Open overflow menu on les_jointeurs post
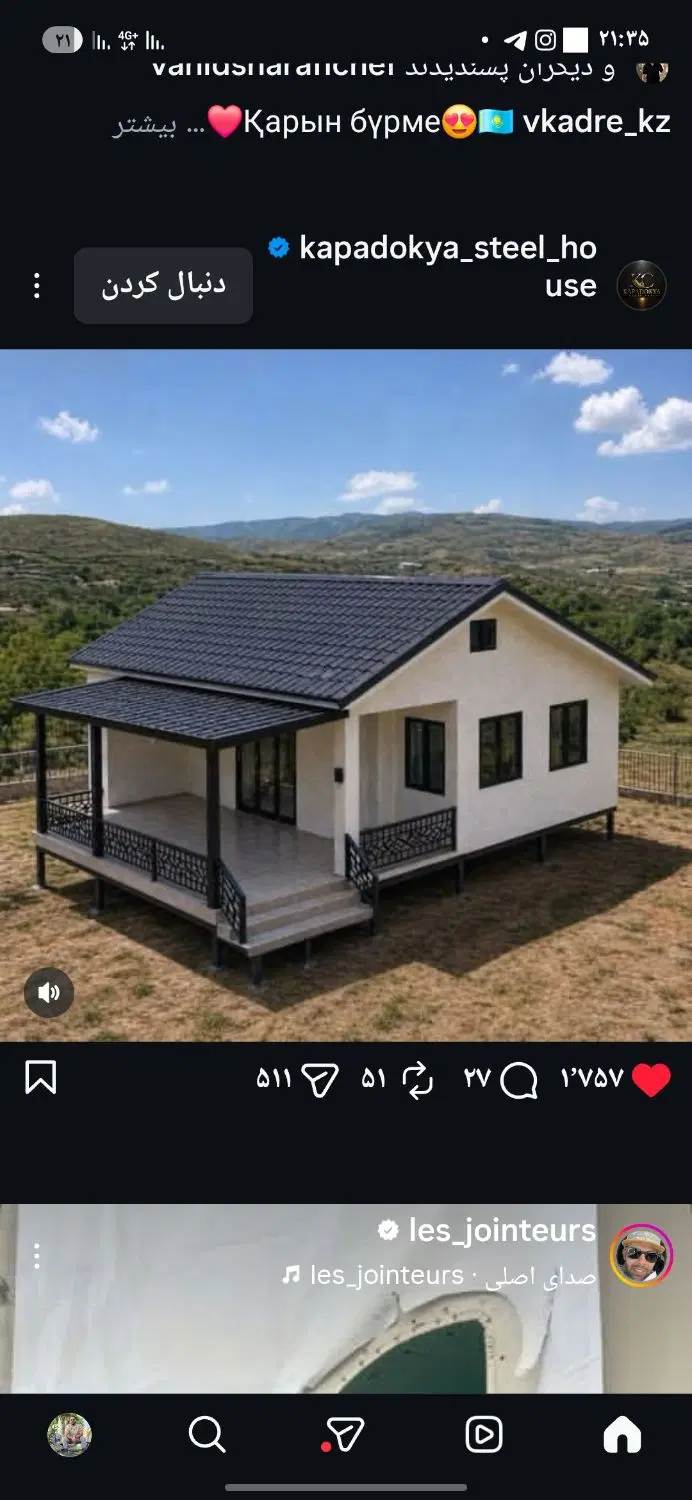The height and width of the screenshot is (1500, 692). (37, 1256)
